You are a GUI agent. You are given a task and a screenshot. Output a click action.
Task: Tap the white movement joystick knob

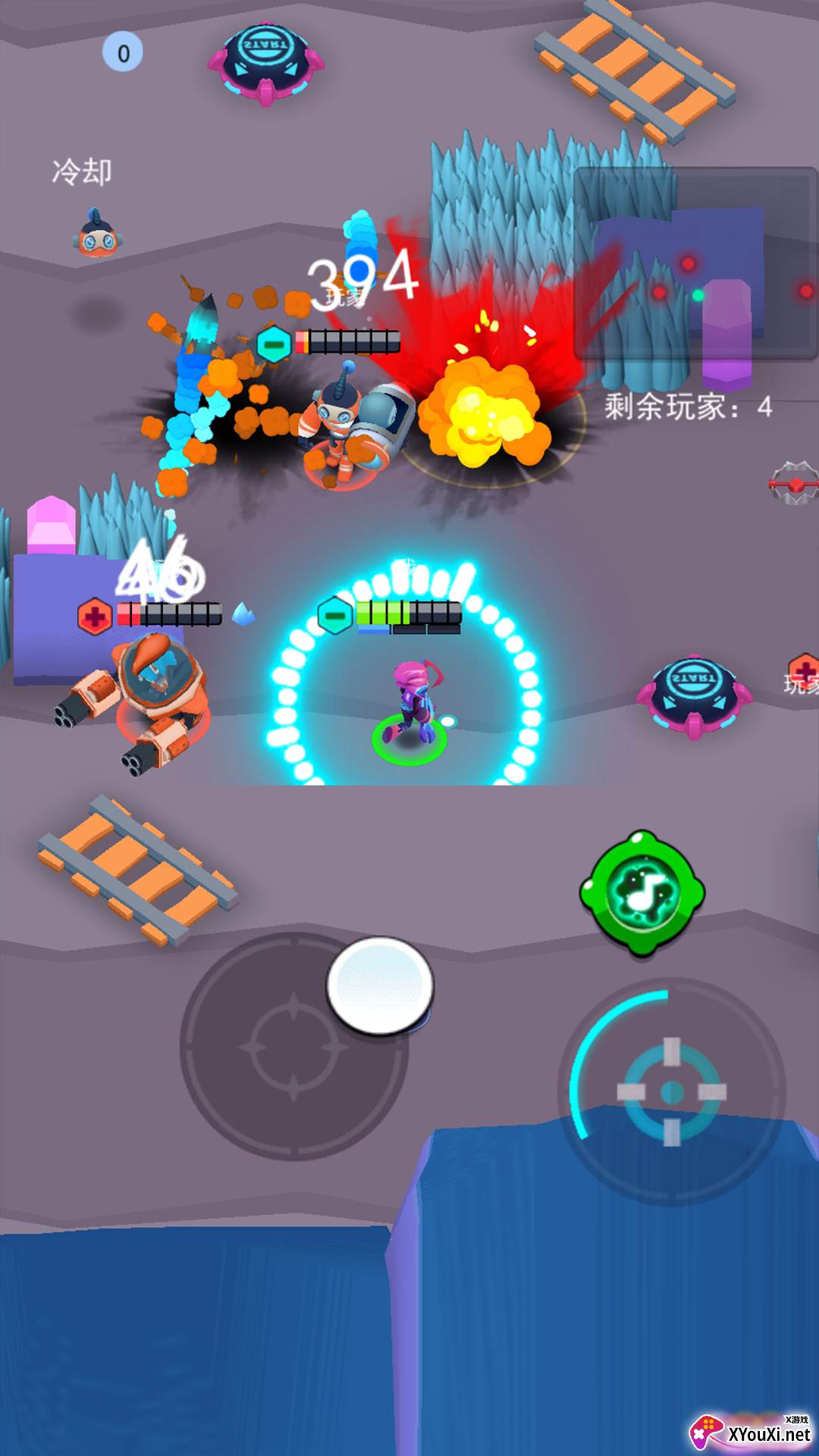380,985
